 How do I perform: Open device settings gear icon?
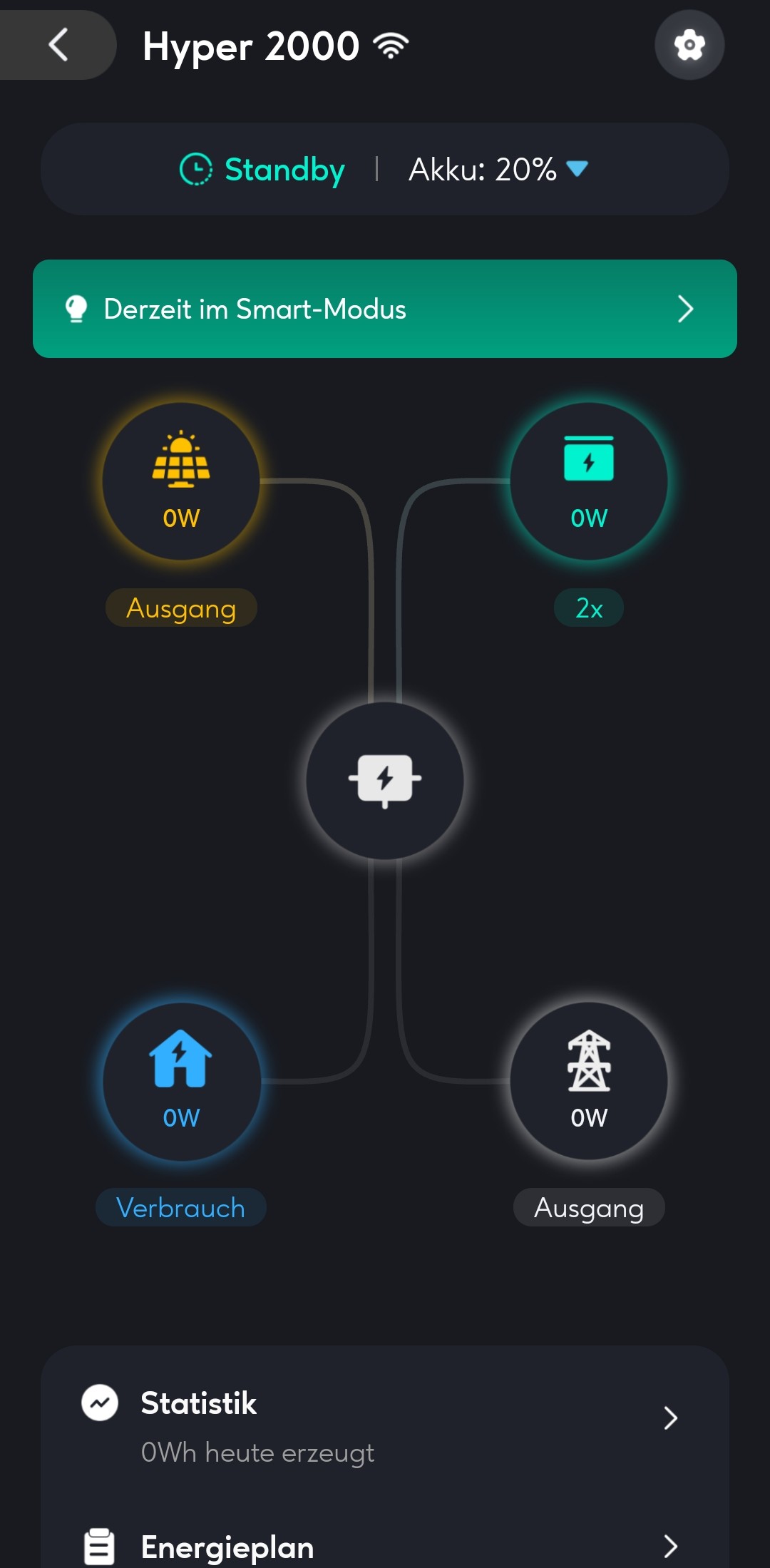pos(689,45)
